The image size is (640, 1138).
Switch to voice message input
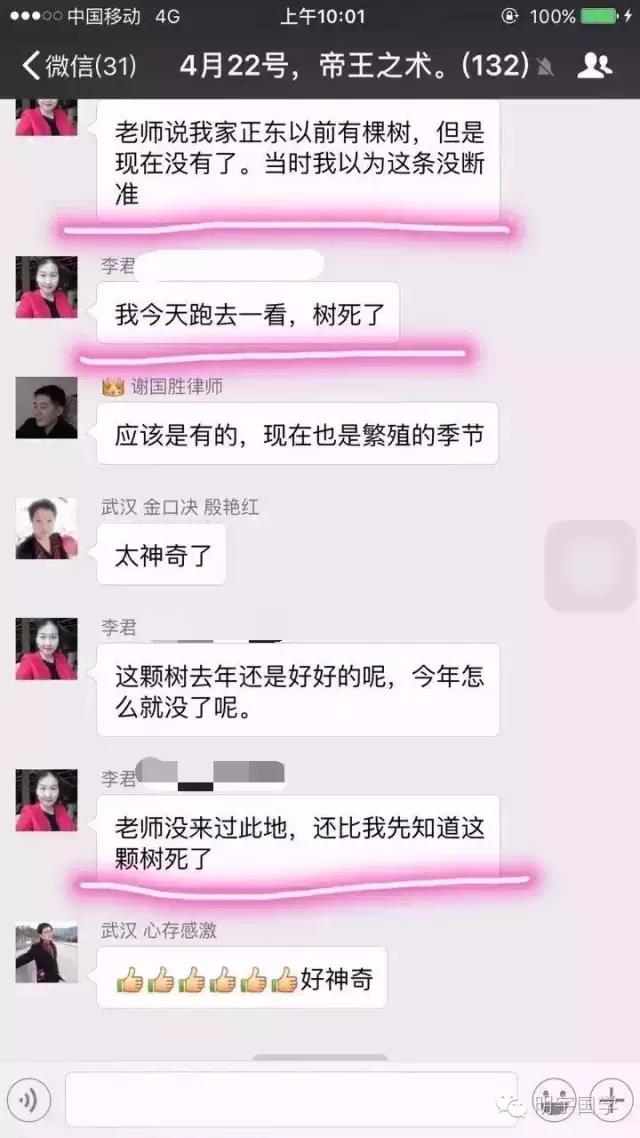(29, 1101)
